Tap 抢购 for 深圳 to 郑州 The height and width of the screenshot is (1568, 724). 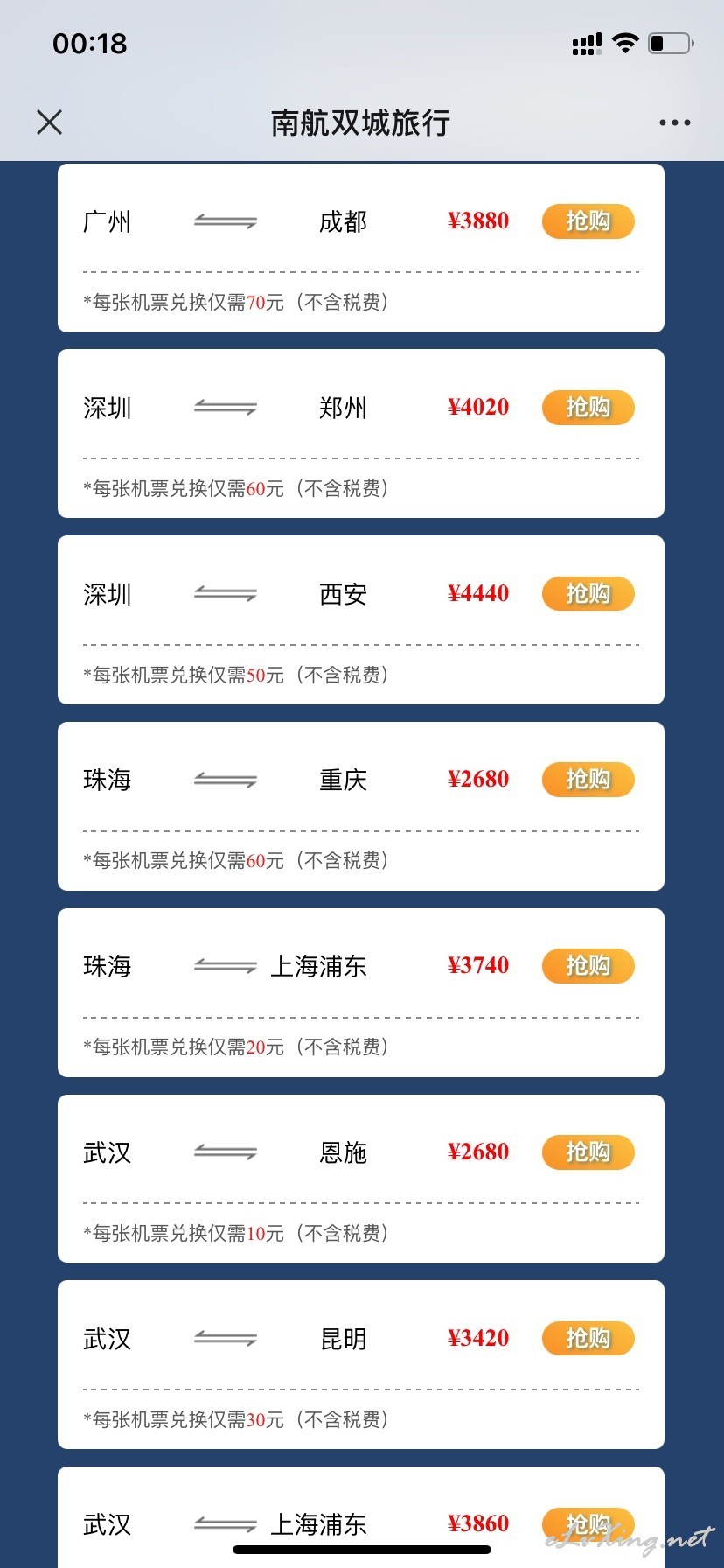click(588, 408)
